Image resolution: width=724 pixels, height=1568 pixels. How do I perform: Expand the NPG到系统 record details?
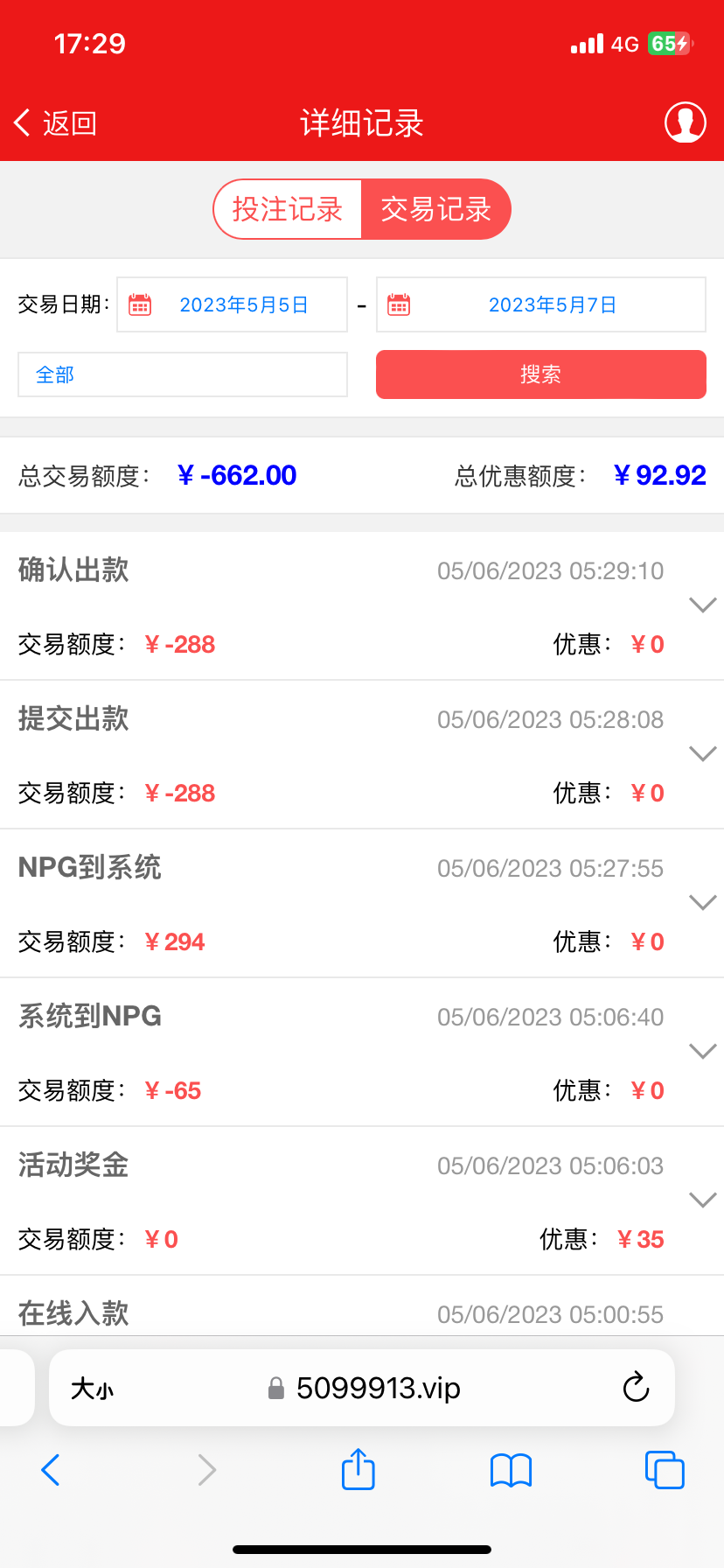click(702, 901)
